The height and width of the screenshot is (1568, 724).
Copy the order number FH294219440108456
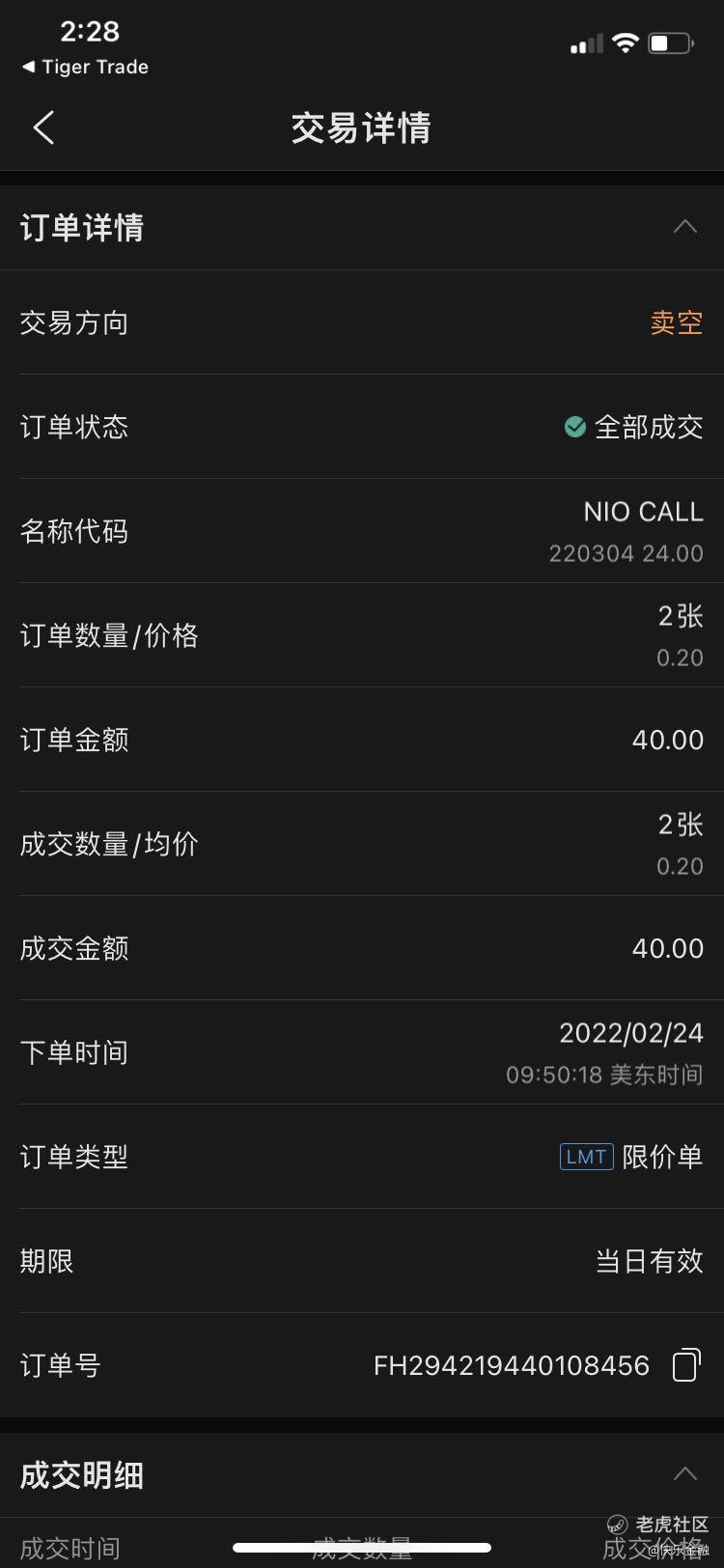coord(685,1364)
